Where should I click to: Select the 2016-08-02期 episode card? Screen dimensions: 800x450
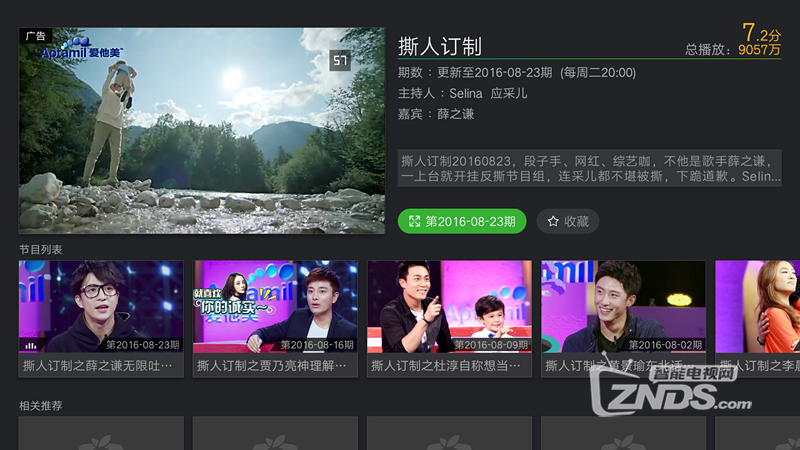(623, 318)
